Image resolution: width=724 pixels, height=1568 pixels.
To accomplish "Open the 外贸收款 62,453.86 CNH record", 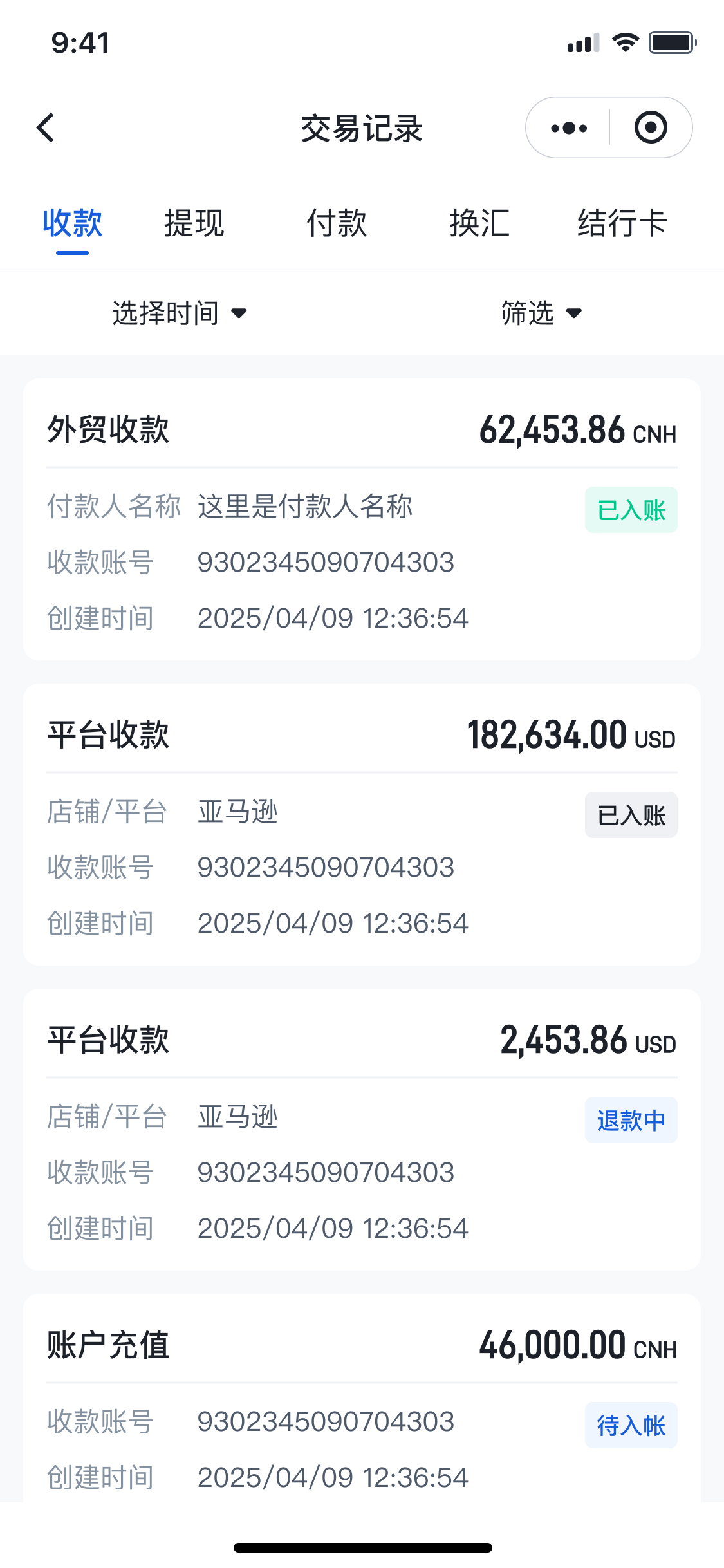I will pyautogui.click(x=362, y=519).
